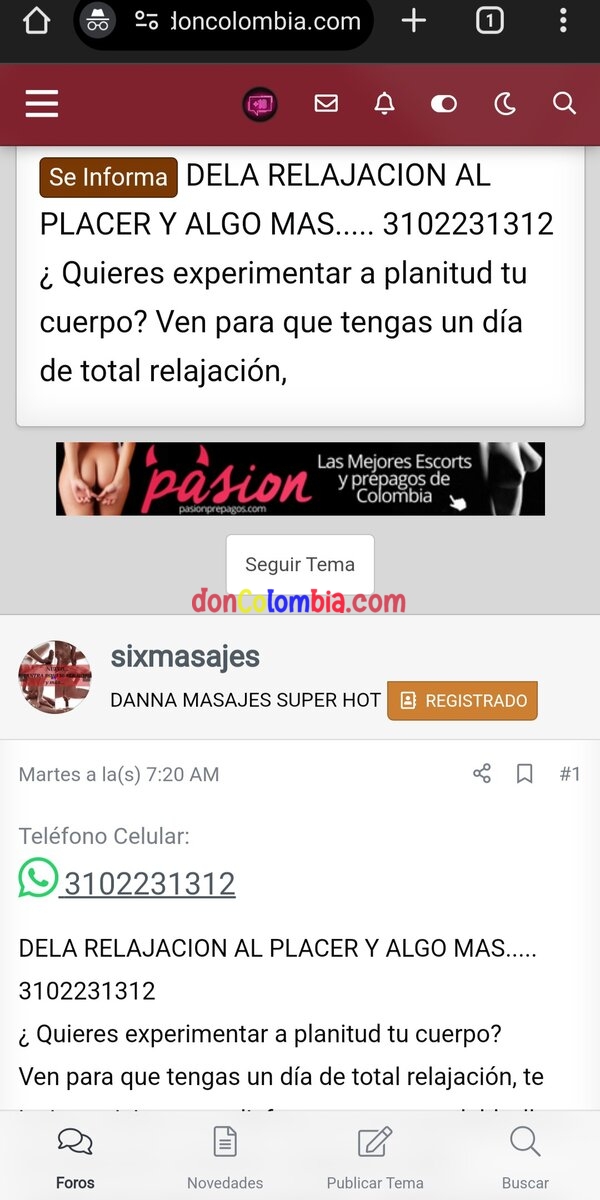This screenshot has height=1200, width=600.
Task: Open the hamburger drawer menu
Action: coord(42,103)
